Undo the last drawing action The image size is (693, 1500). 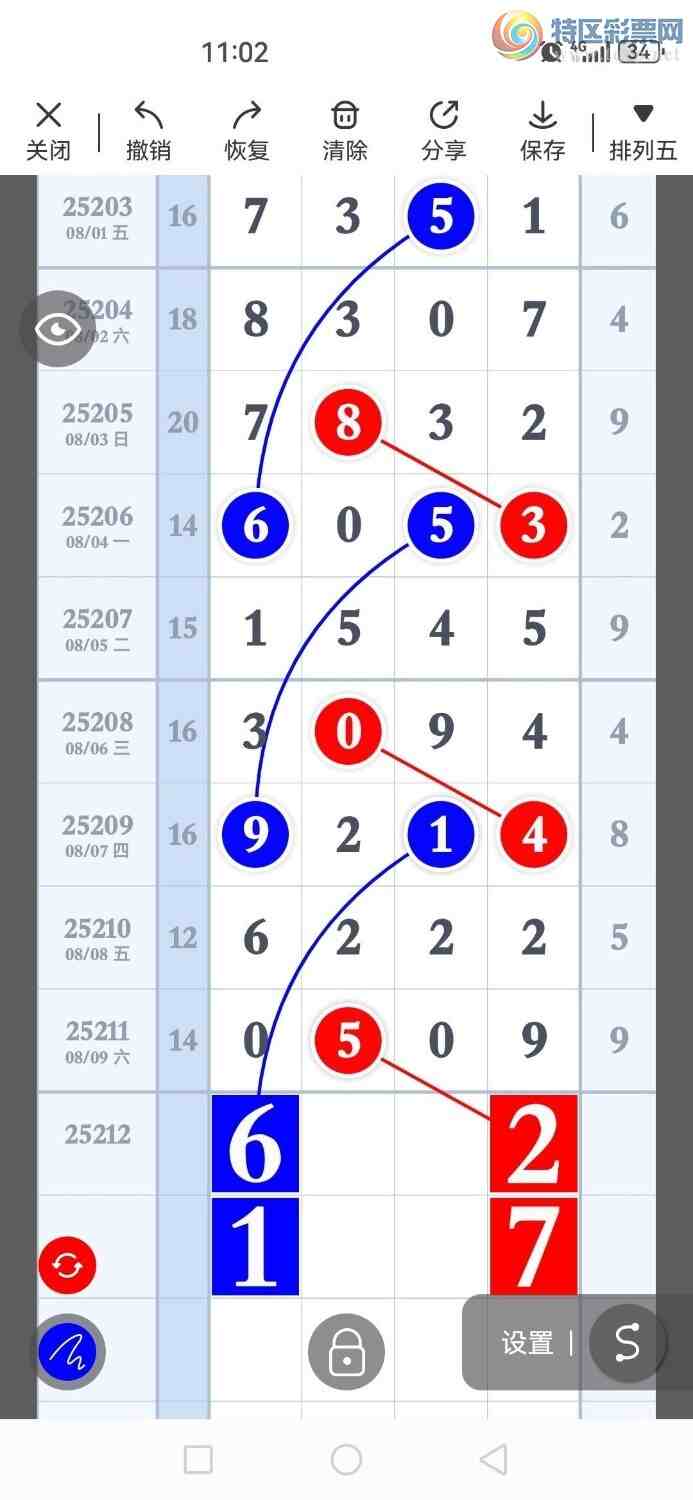point(148,131)
